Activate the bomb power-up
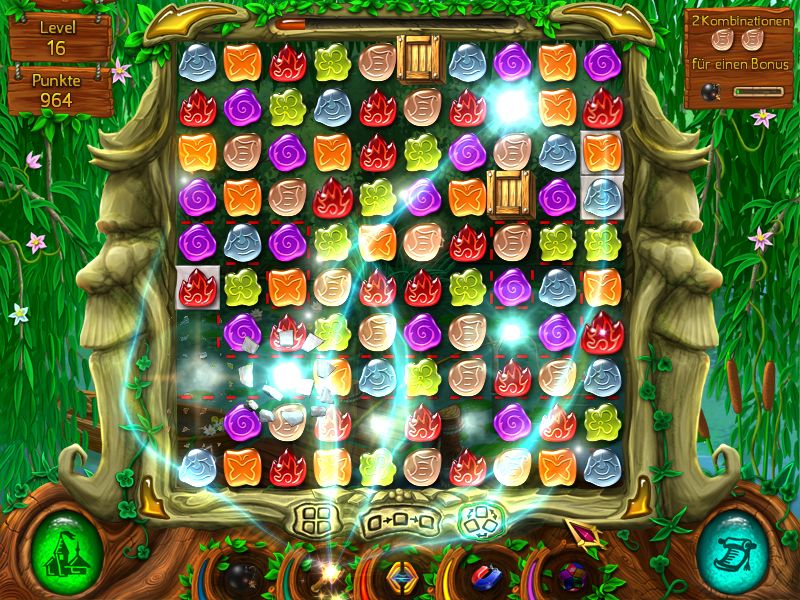 (x=241, y=578)
